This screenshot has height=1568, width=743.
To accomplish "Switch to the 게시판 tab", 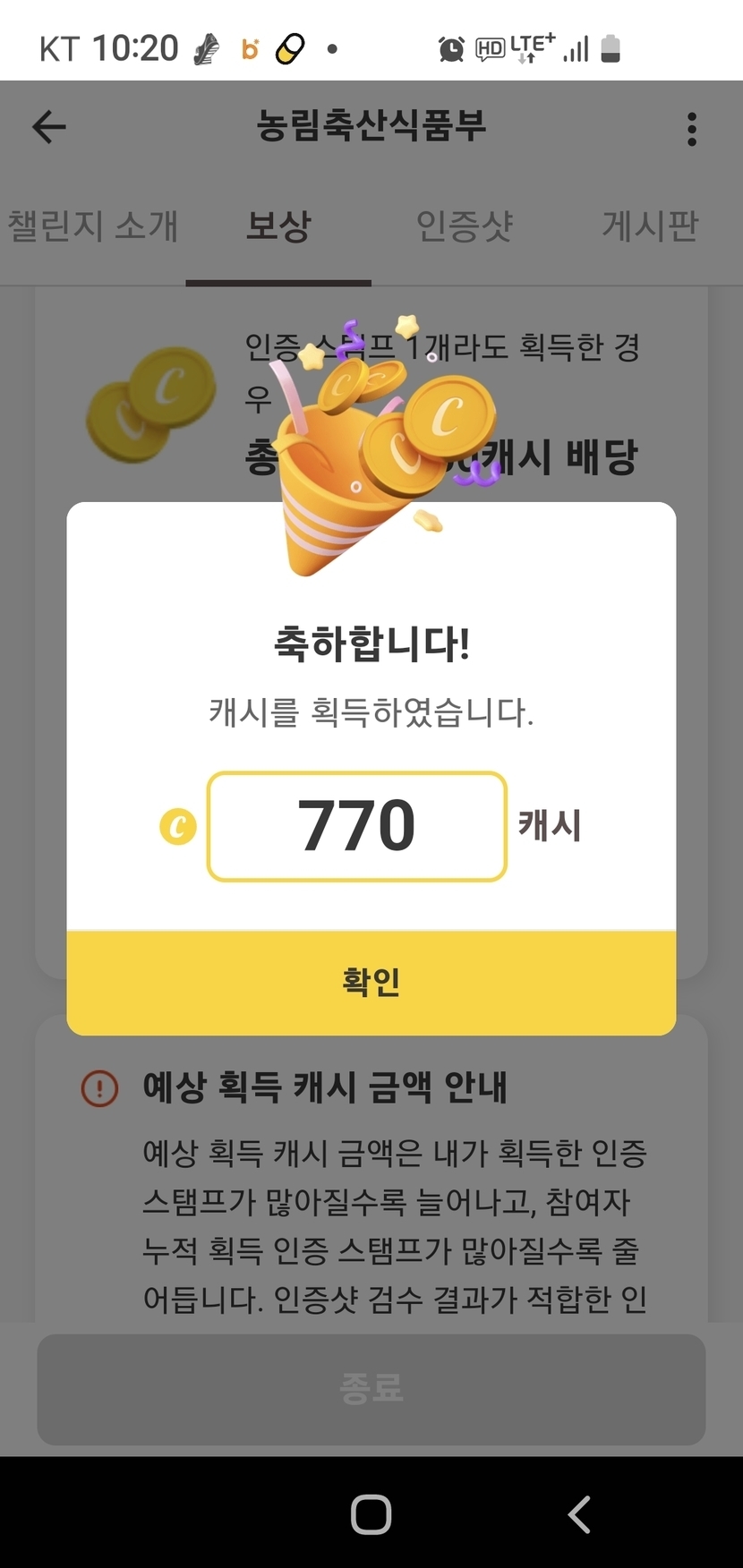I will (x=650, y=226).
